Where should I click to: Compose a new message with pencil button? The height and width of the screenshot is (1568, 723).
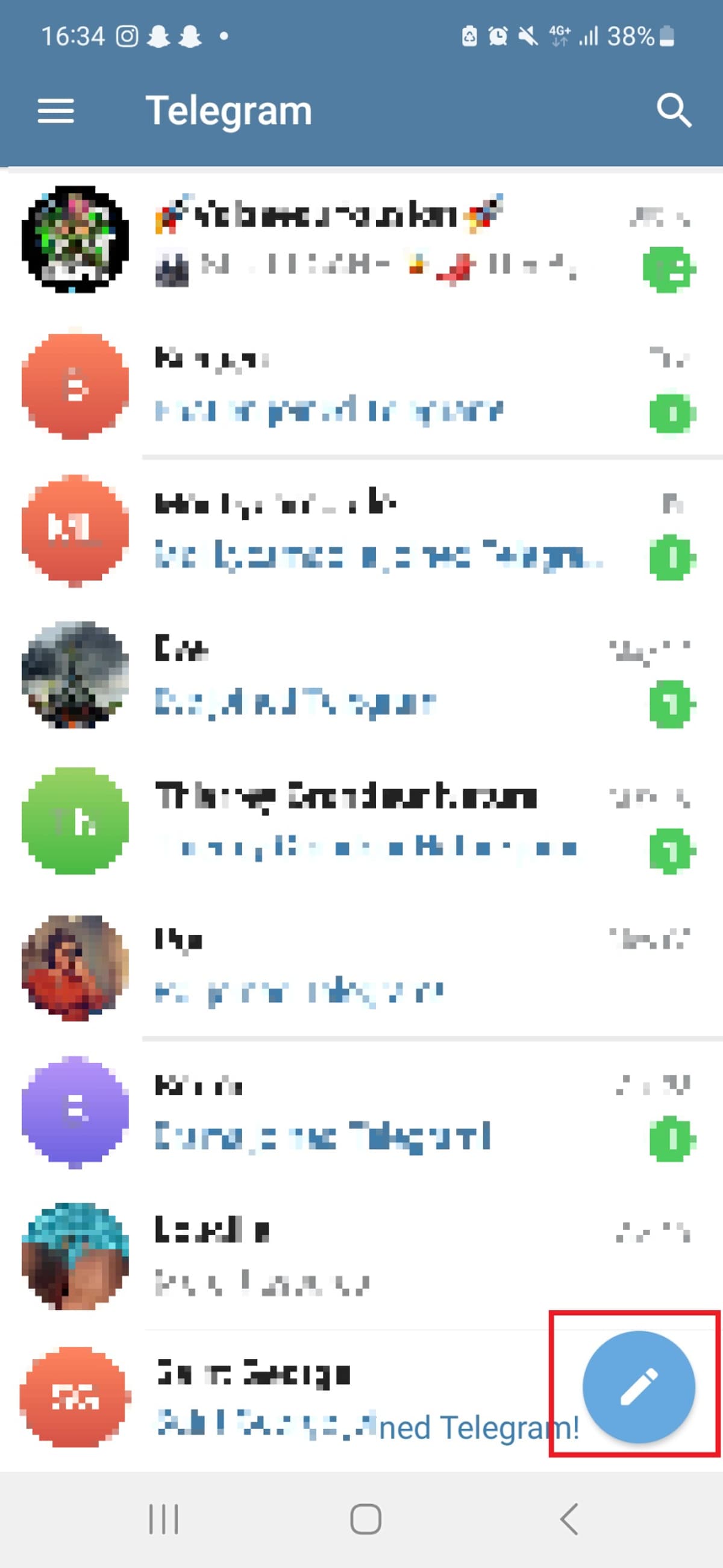click(x=639, y=1387)
